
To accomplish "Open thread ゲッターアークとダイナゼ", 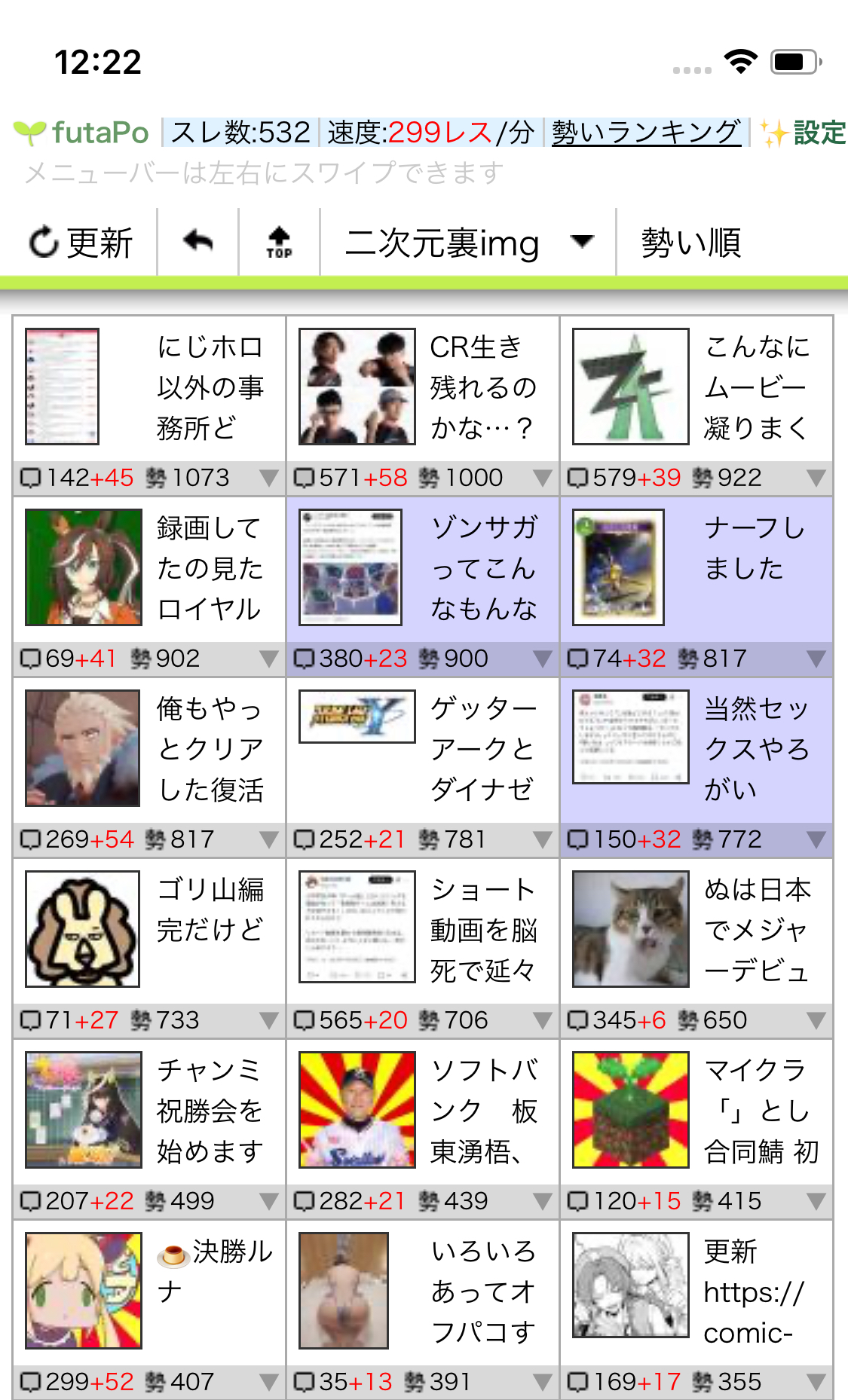I will 482,749.
